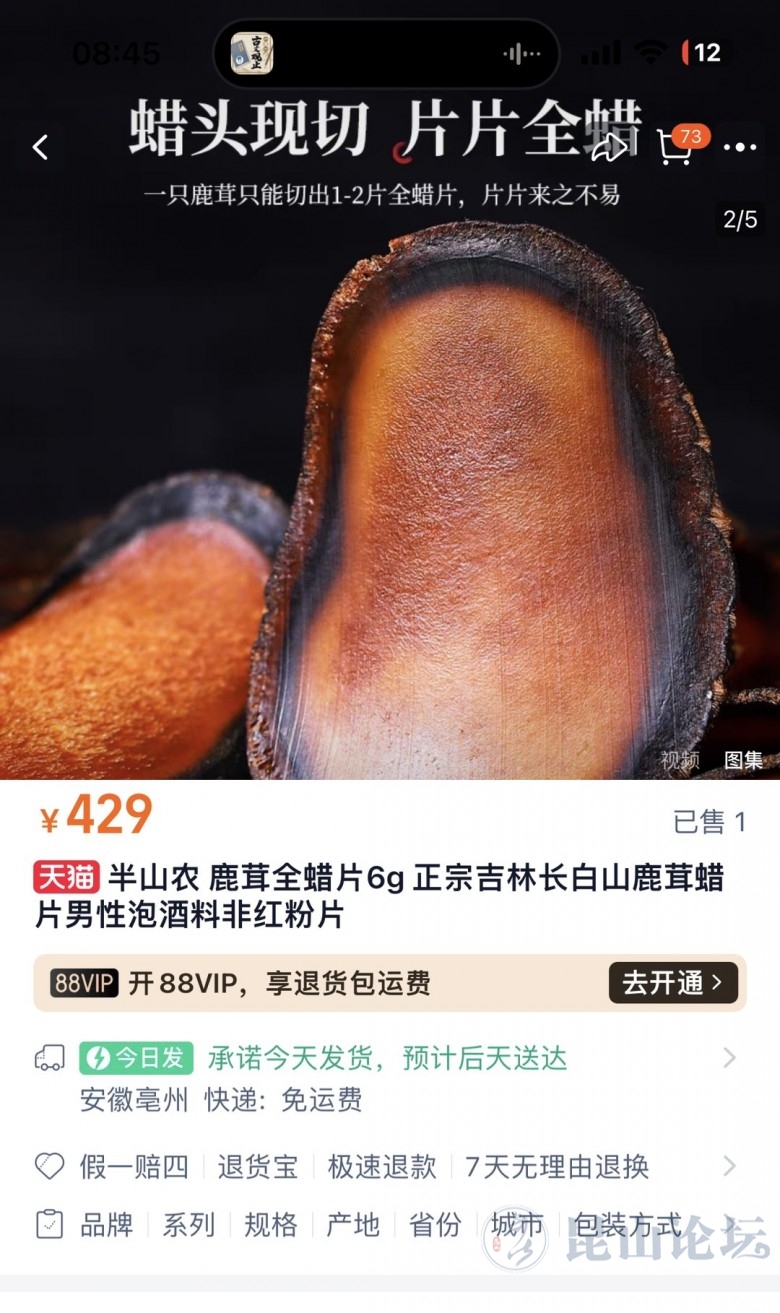
Task: Open the shopping cart
Action: coord(676,148)
